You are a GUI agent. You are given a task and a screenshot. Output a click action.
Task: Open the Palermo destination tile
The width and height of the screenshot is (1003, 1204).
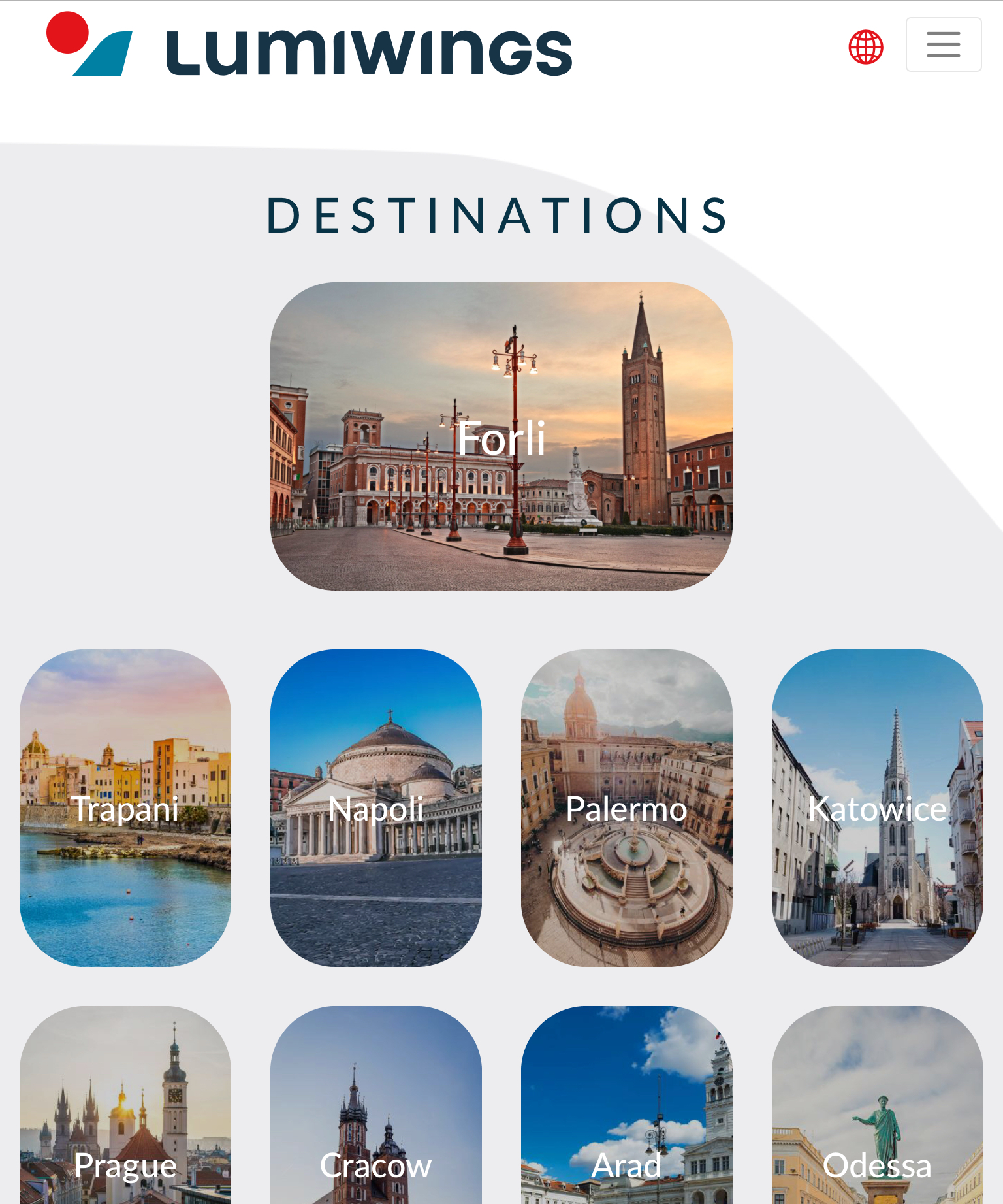627,807
